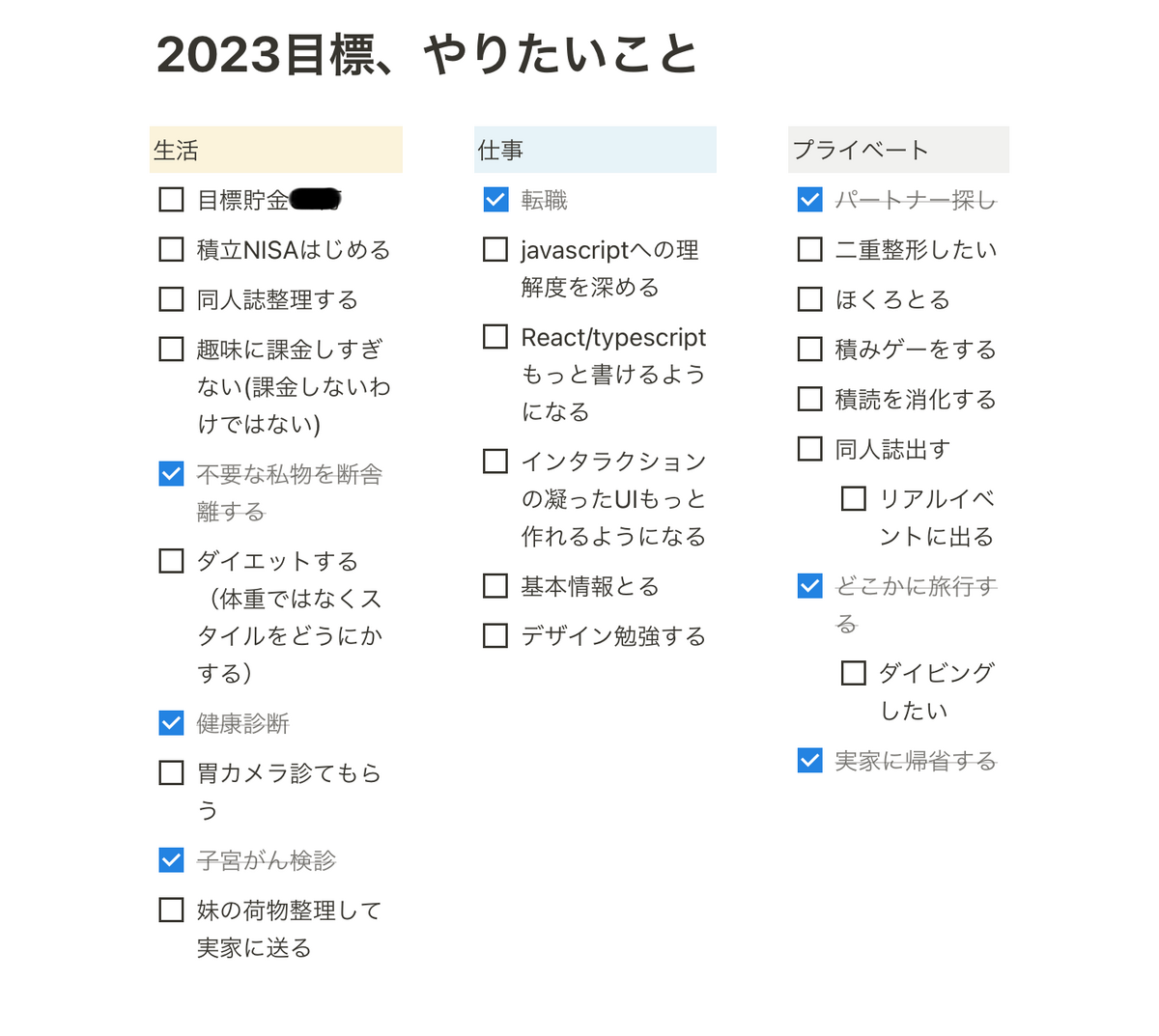The image size is (1159, 1036).
Task: Check javascriptへの理解度を深める
Action: click(x=495, y=249)
